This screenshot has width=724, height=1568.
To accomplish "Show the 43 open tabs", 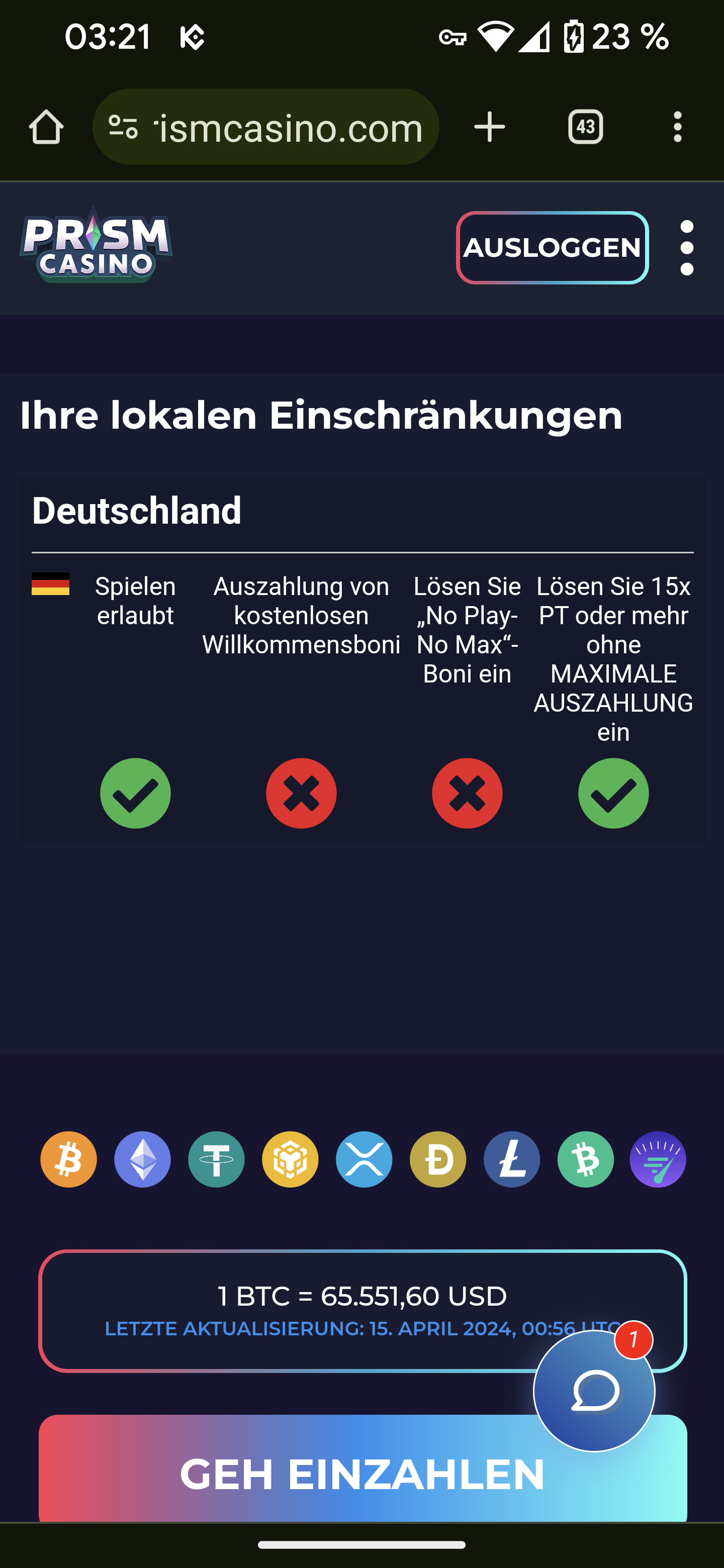I will coord(585,127).
